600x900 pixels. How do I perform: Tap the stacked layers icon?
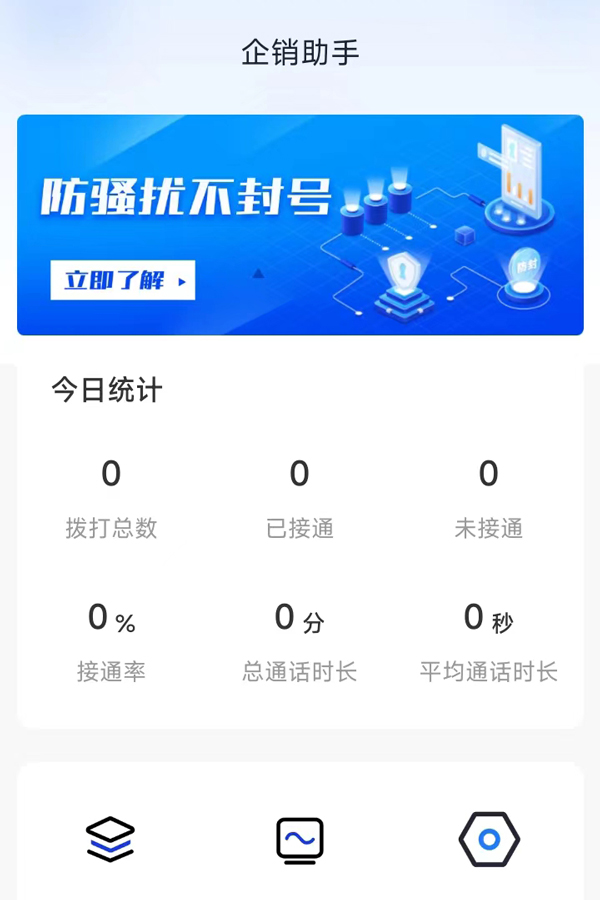click(x=110, y=839)
